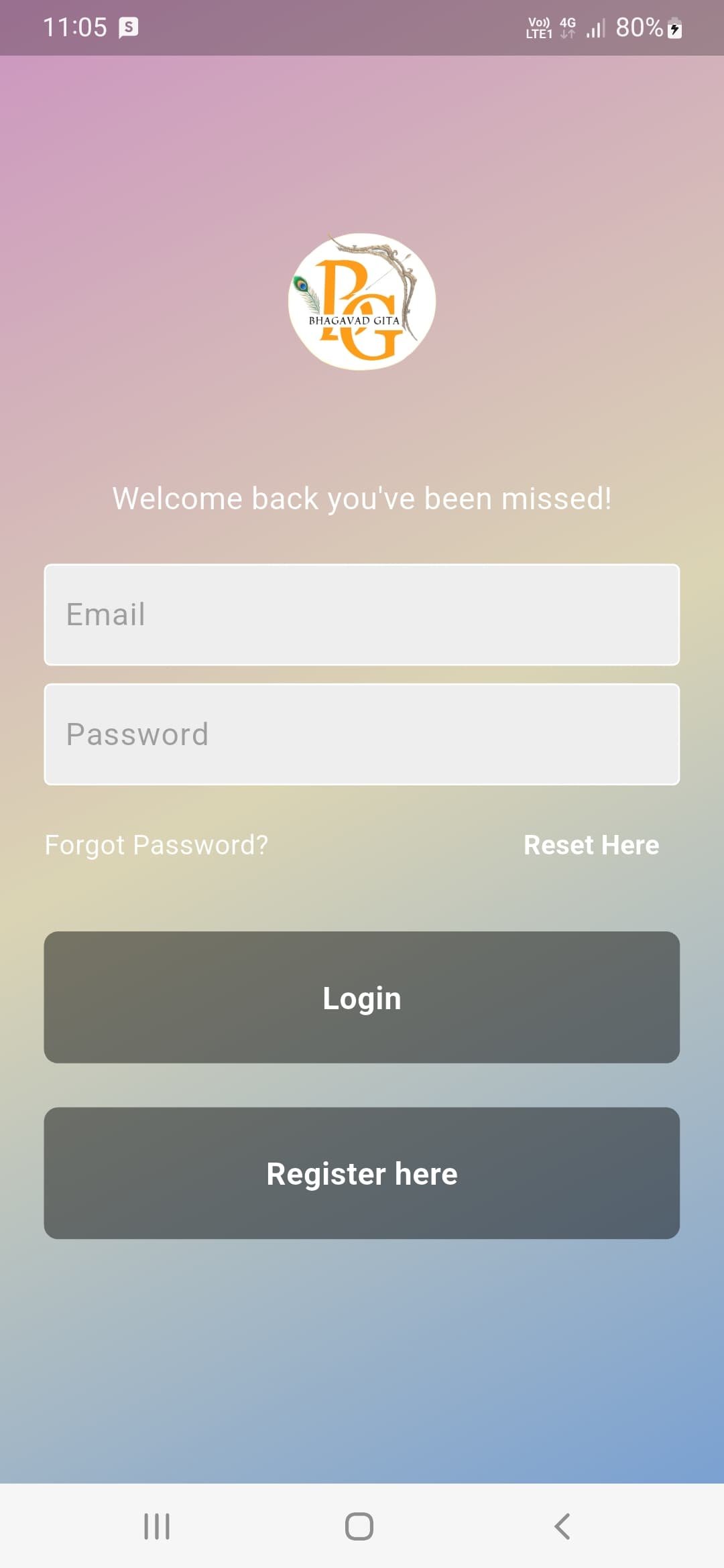Tap the welcome back message text
Image resolution: width=724 pixels, height=1568 pixels.
(362, 497)
